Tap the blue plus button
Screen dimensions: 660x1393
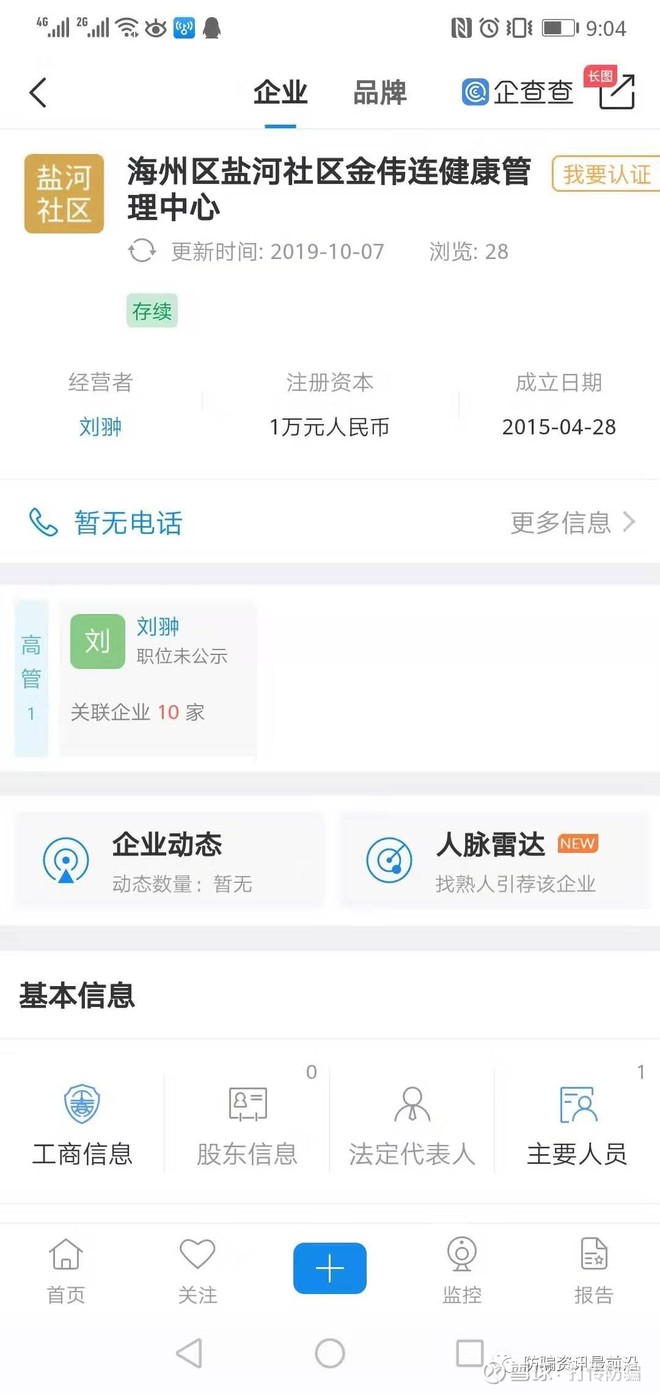(x=330, y=1269)
